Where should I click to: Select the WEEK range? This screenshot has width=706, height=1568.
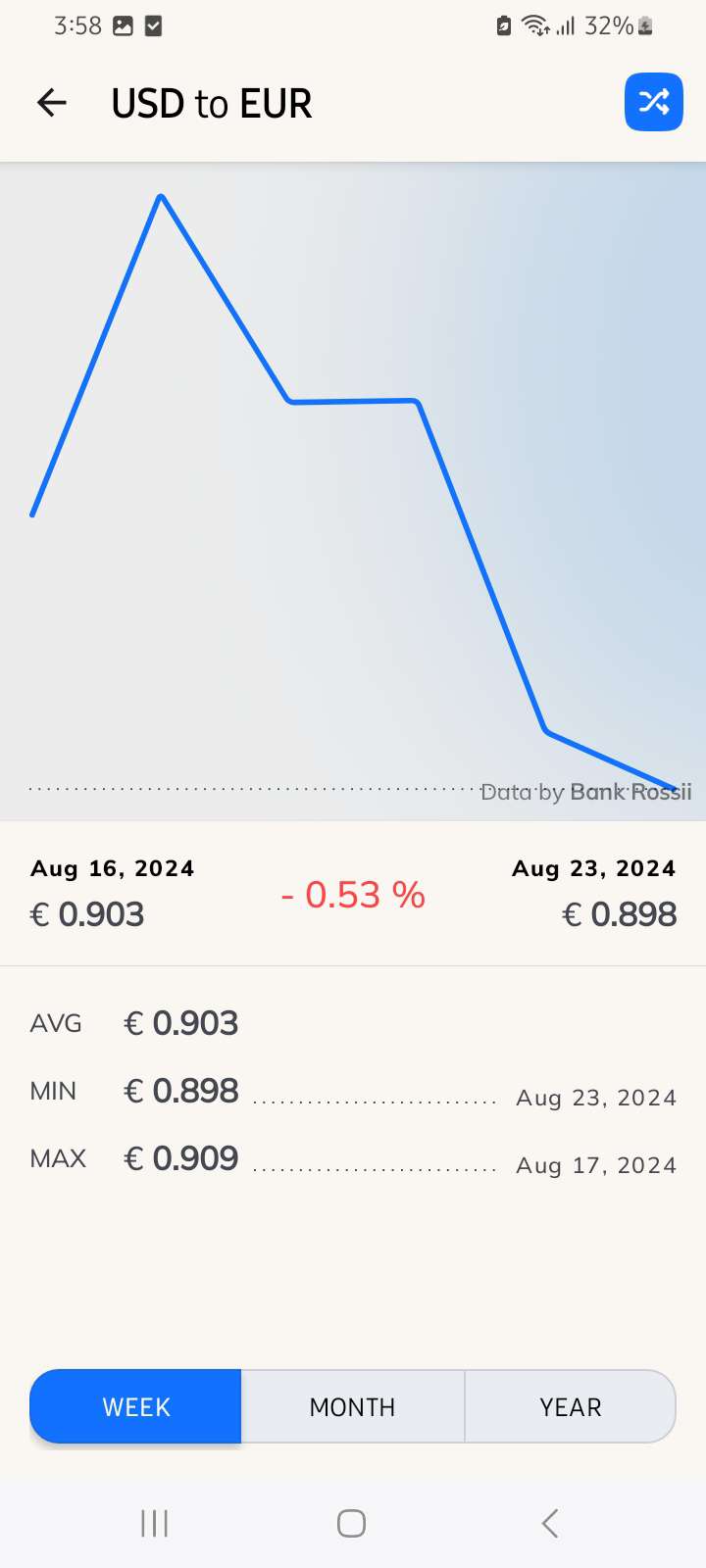(136, 1406)
